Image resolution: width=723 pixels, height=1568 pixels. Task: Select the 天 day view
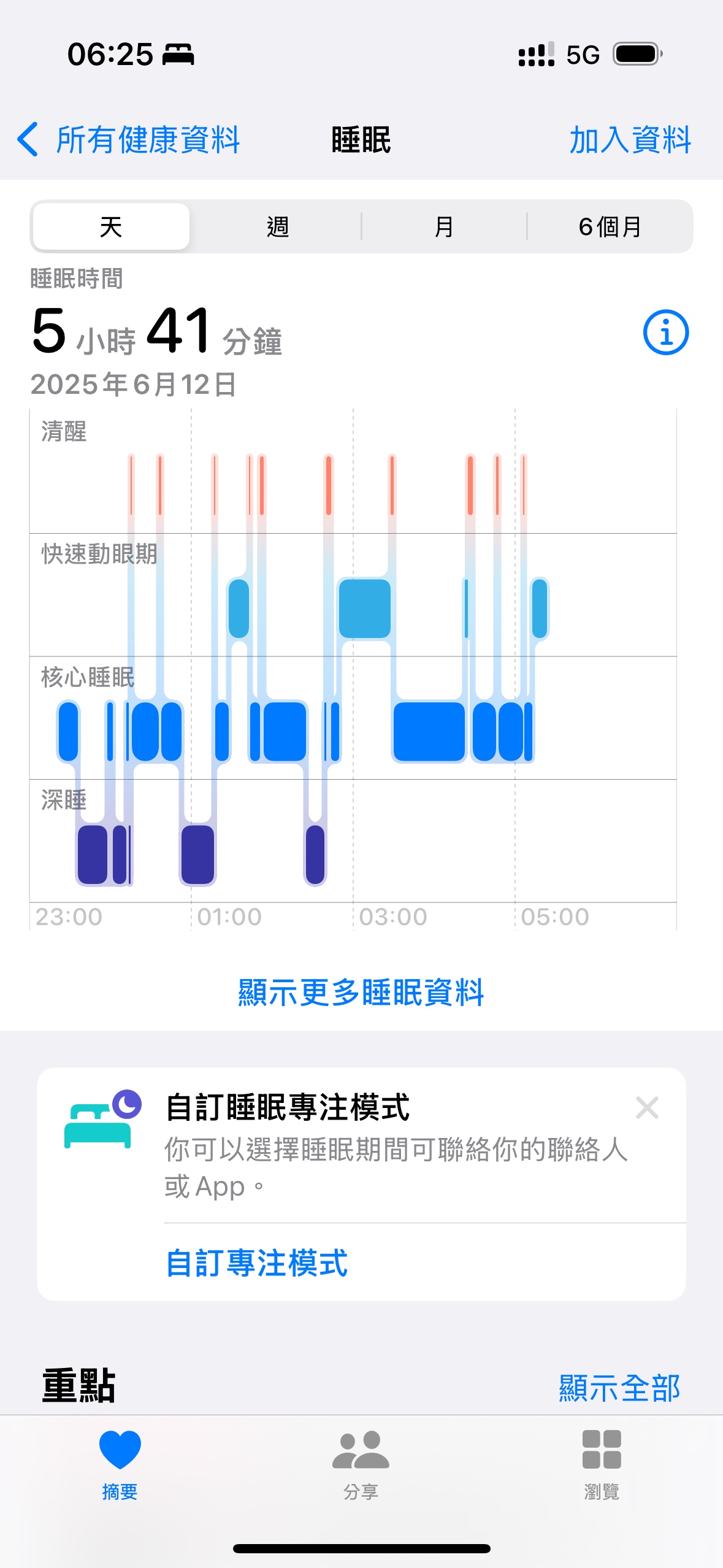point(111,226)
